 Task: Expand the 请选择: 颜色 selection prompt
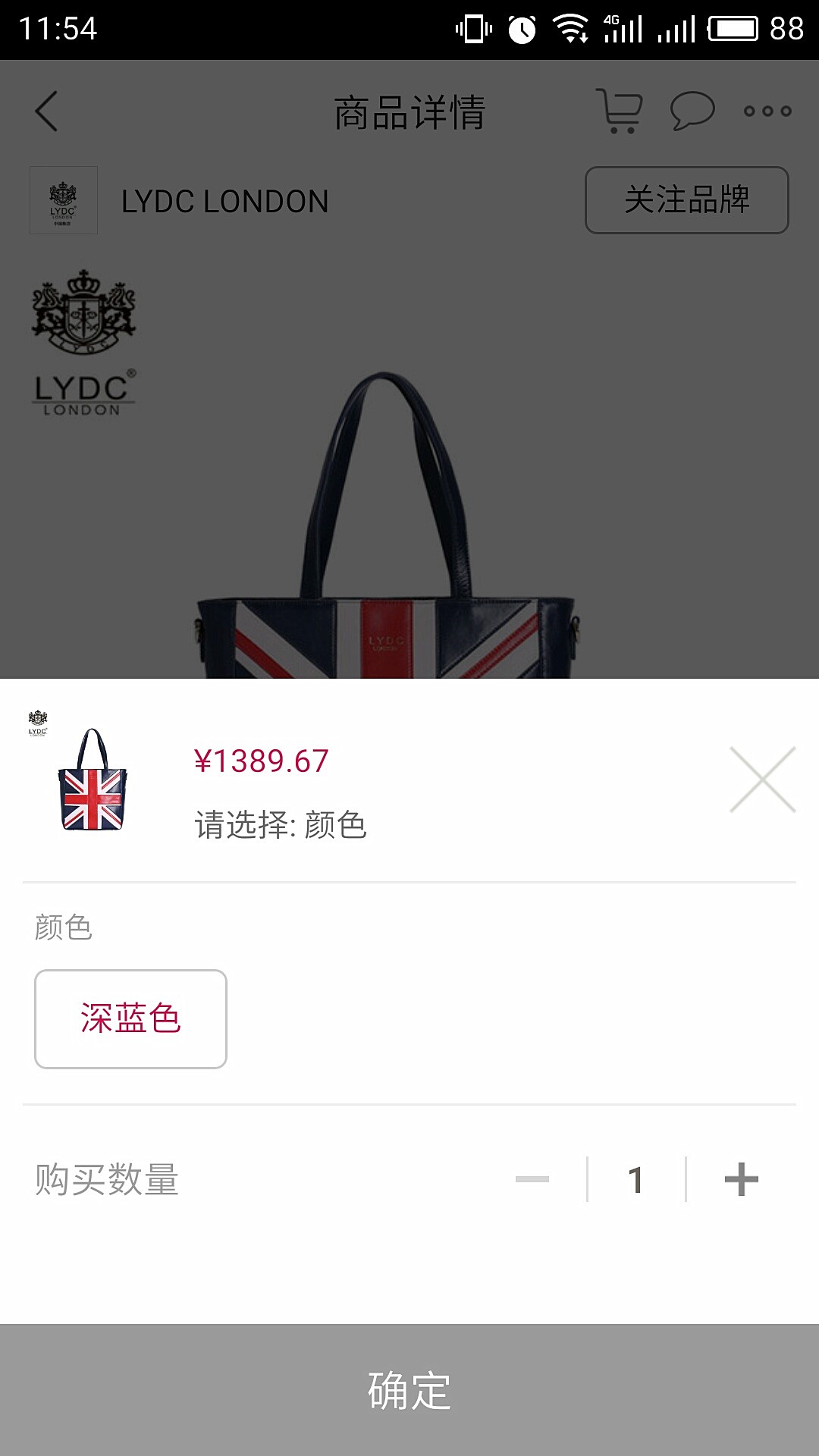click(x=281, y=827)
